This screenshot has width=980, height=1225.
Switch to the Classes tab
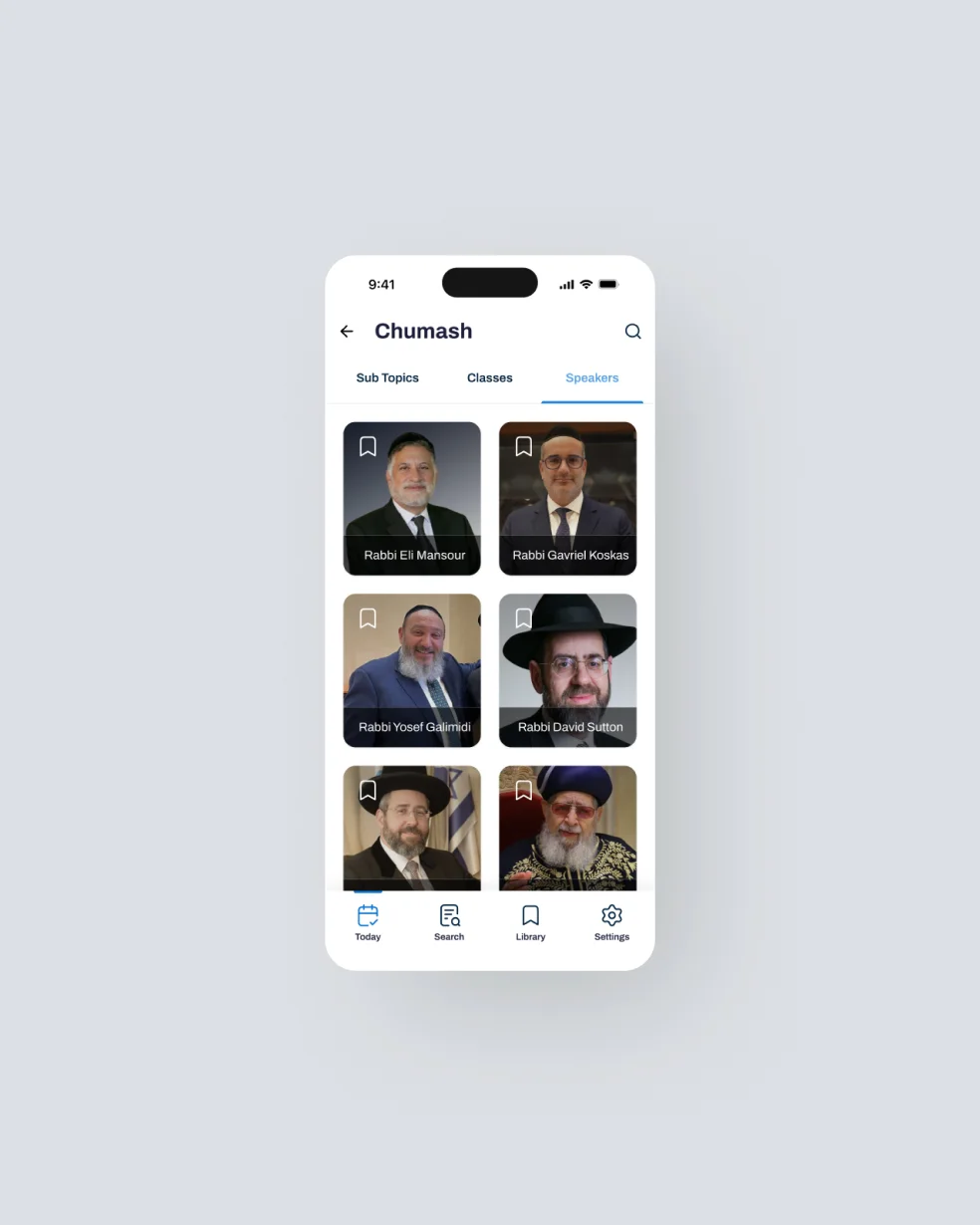click(x=490, y=378)
